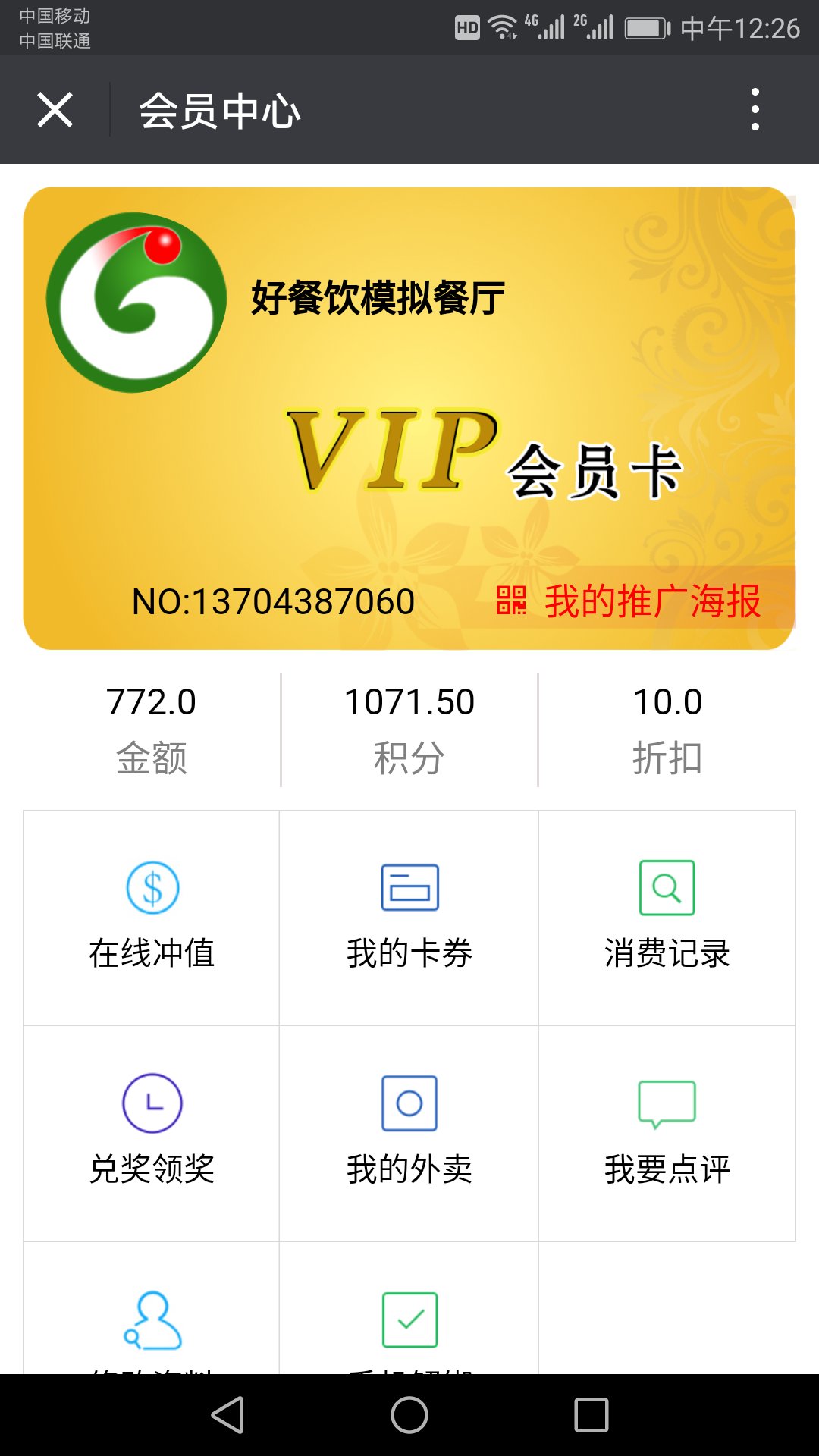This screenshot has height=1456, width=819.
Task: Open 我的外卖 takeout orders
Action: coord(409,1133)
